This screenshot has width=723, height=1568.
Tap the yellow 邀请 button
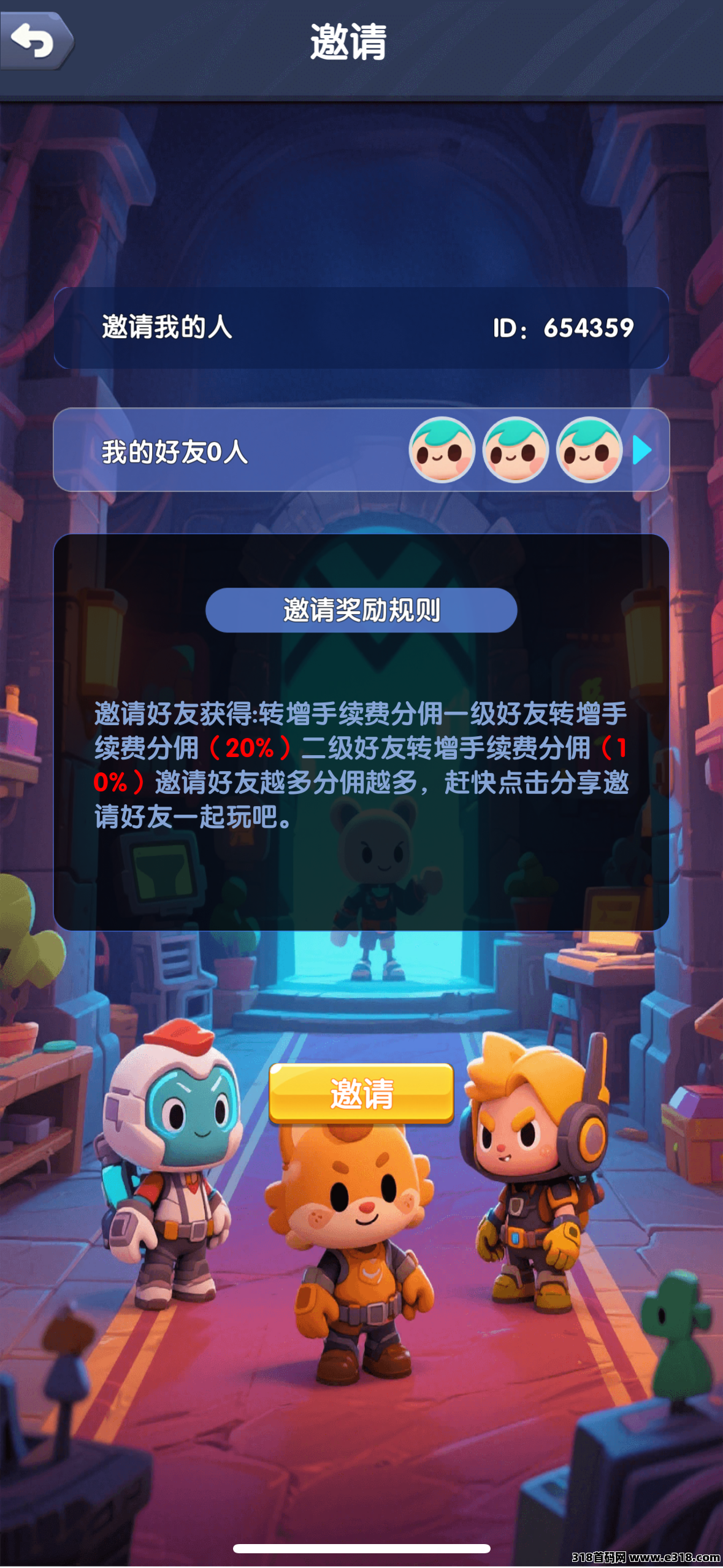coord(361,1093)
